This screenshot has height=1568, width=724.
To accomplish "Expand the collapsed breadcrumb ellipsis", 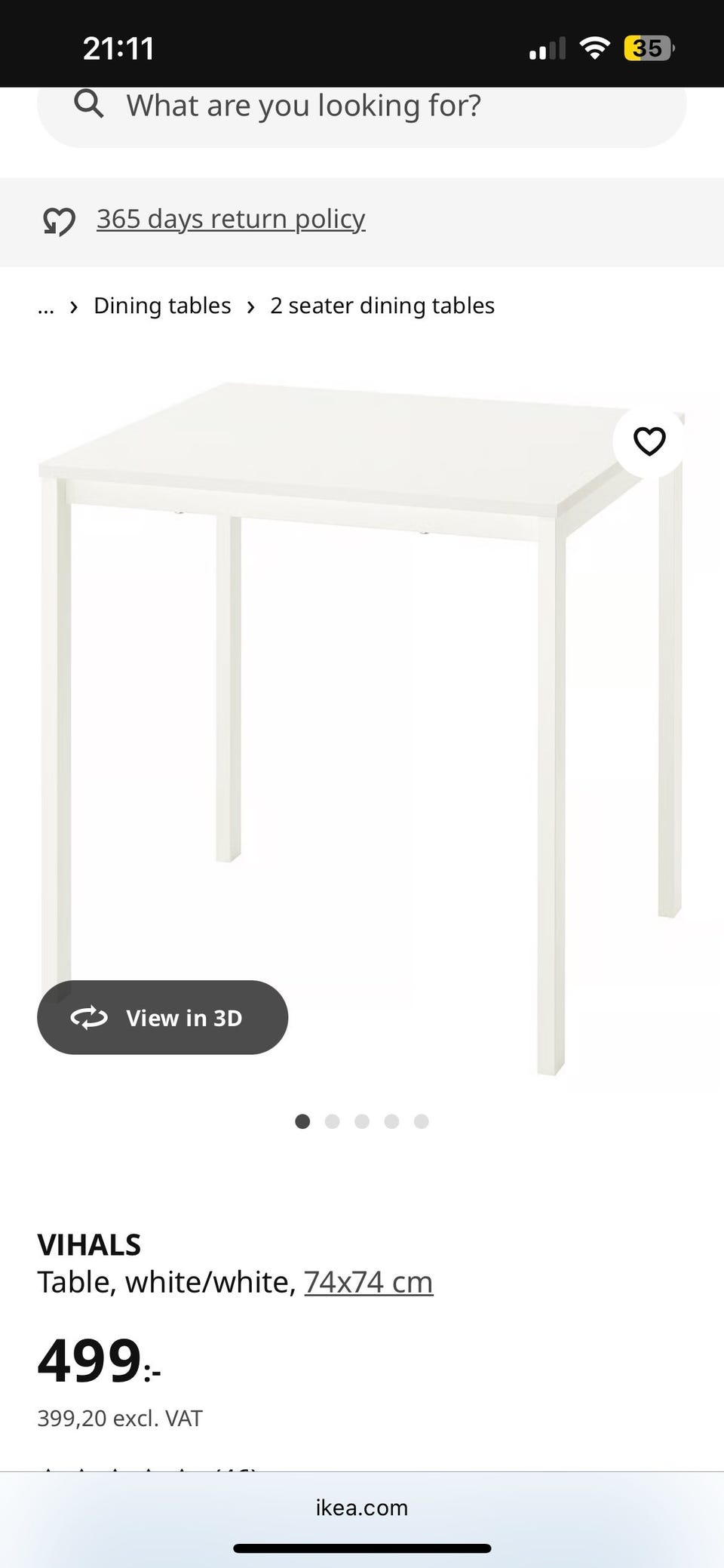I will pyautogui.click(x=46, y=307).
